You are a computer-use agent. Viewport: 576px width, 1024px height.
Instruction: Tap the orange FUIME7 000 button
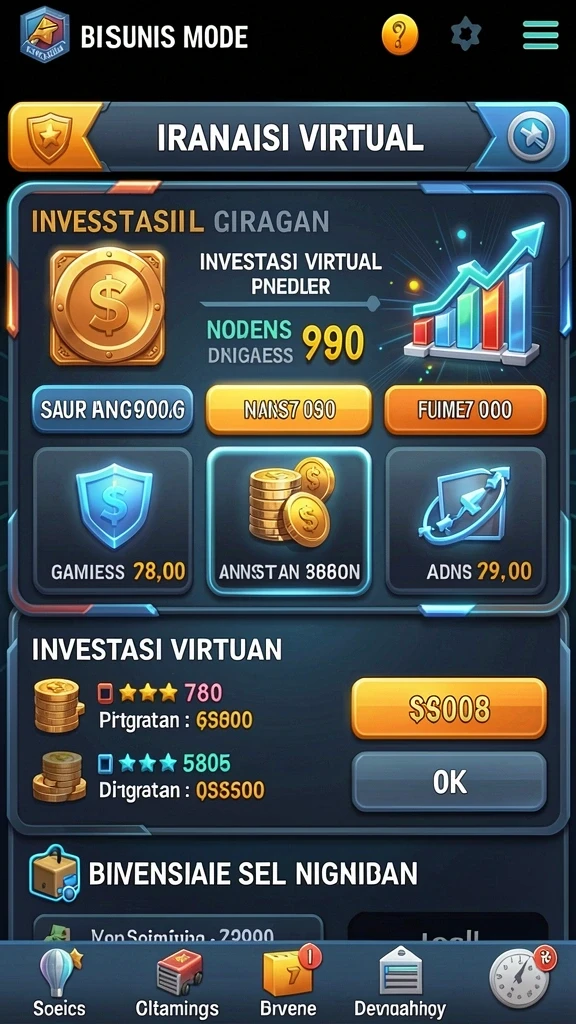pyautogui.click(x=465, y=409)
